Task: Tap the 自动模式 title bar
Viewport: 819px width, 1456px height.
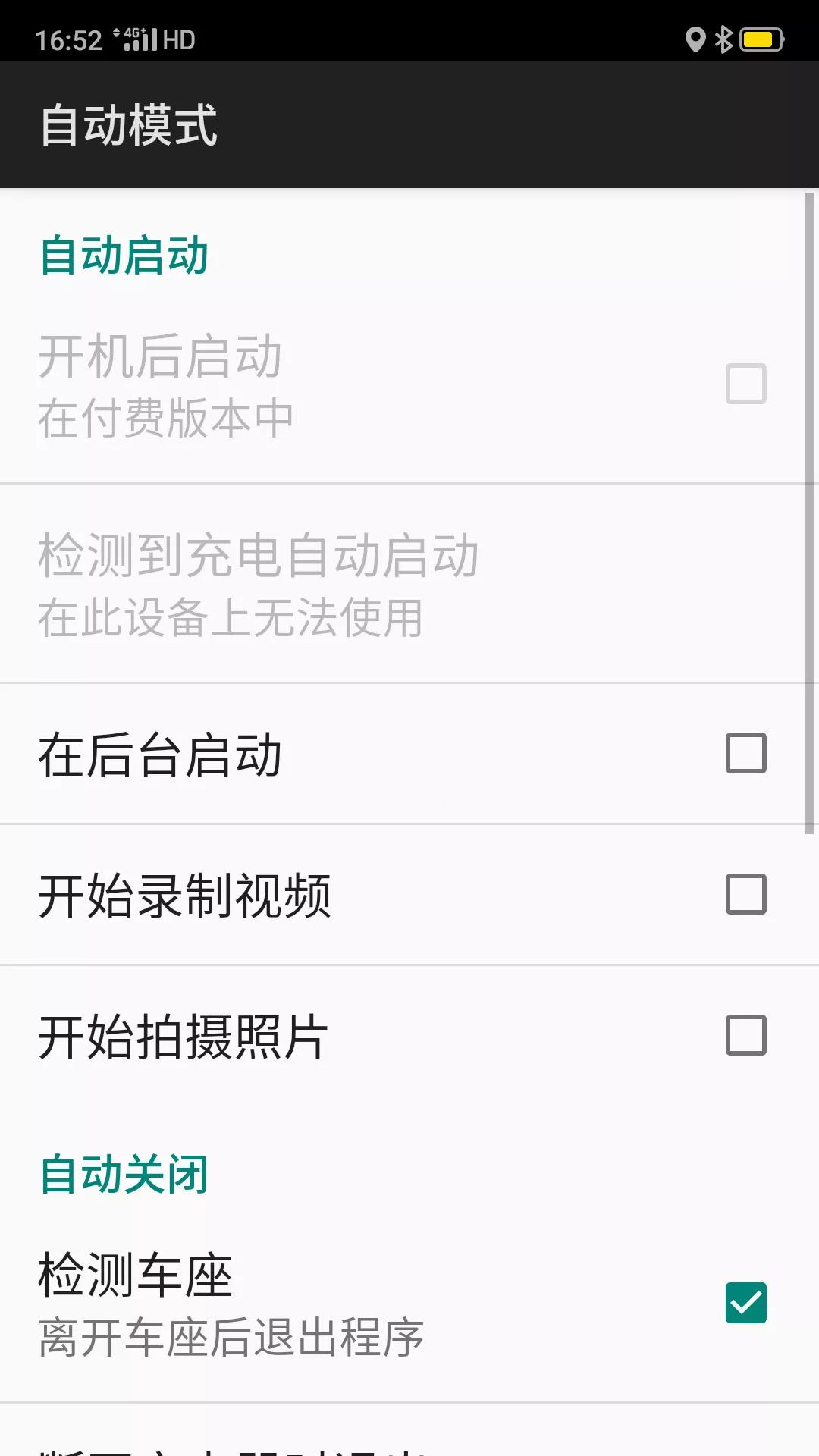Action: tap(127, 124)
